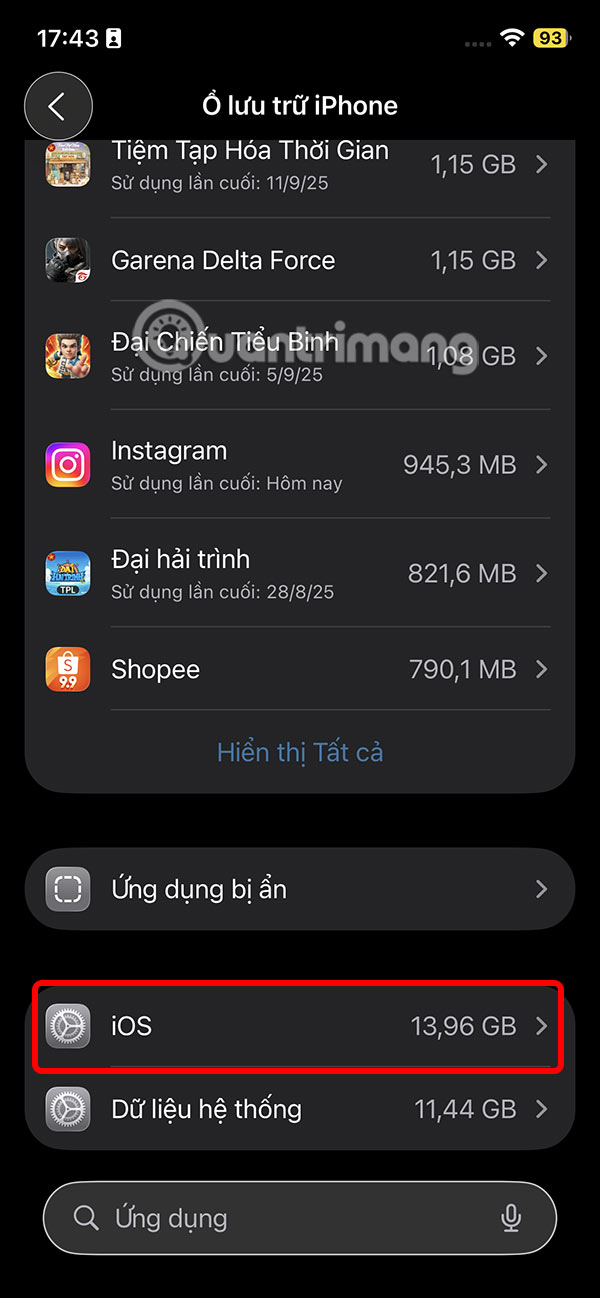
Task: Open Đại hải trình storage details
Action: [x=300, y=573]
